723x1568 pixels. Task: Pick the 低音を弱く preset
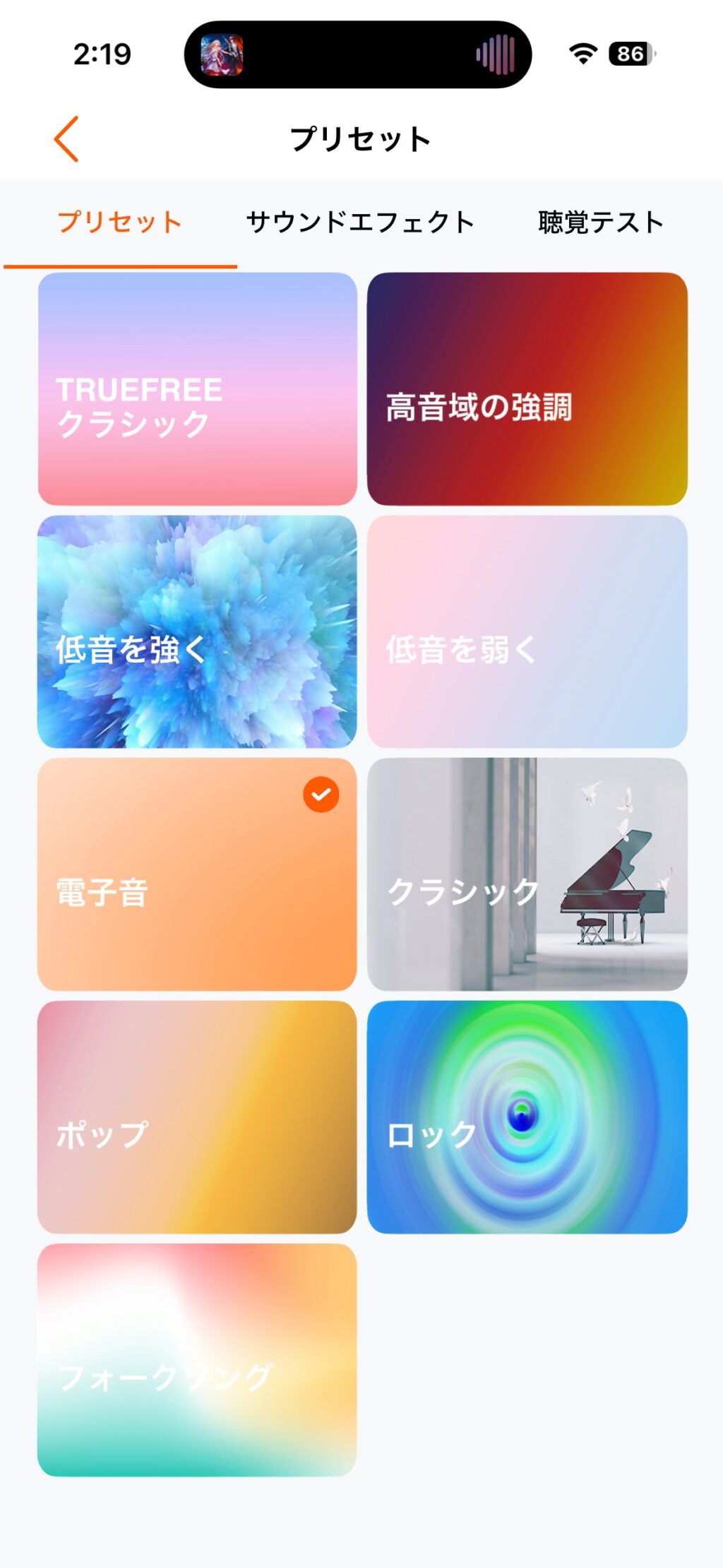tap(527, 632)
